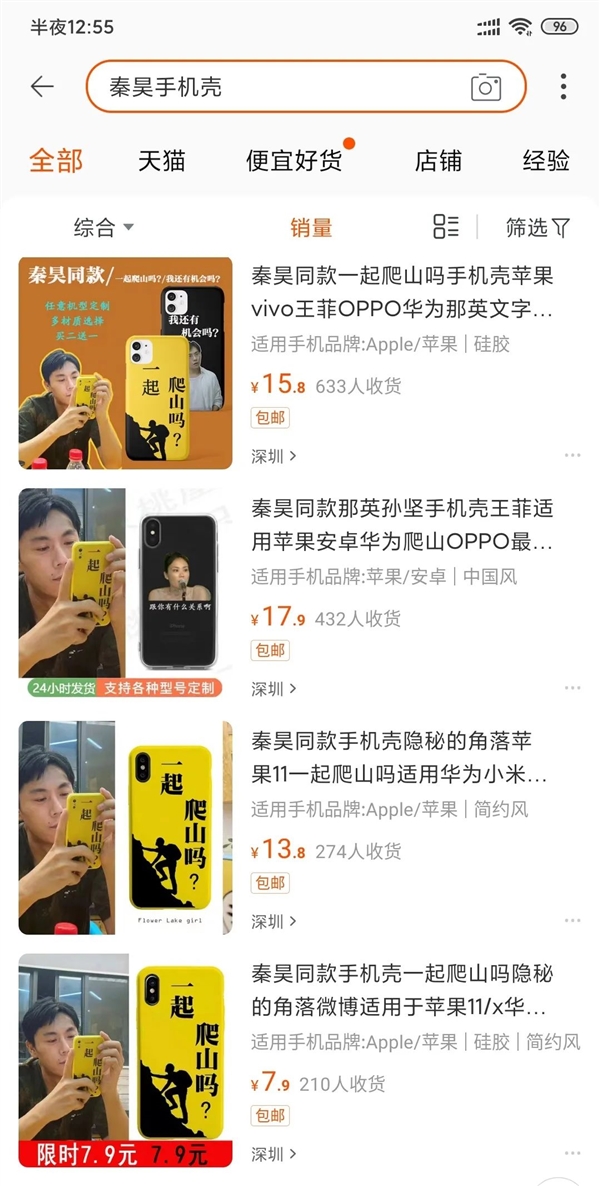This screenshot has width=600, height=1186.
Task: Open the three-dot overflow menu
Action: (563, 87)
